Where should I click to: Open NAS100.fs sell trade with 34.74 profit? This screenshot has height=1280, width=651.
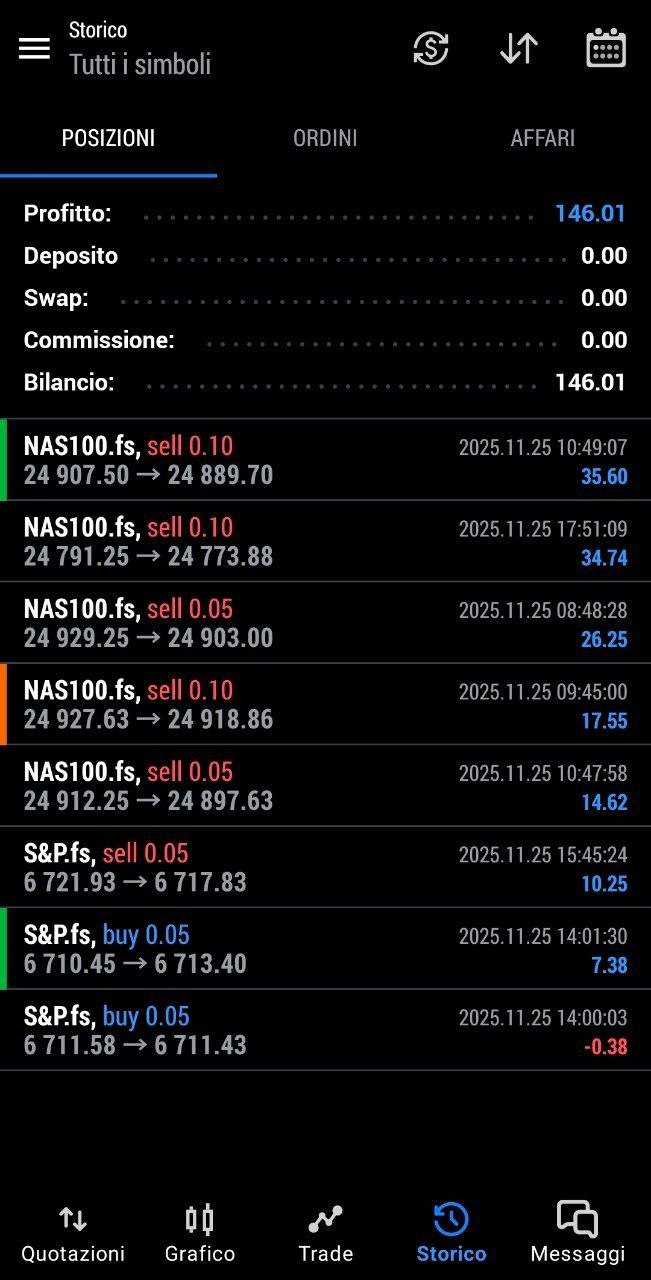tap(325, 542)
